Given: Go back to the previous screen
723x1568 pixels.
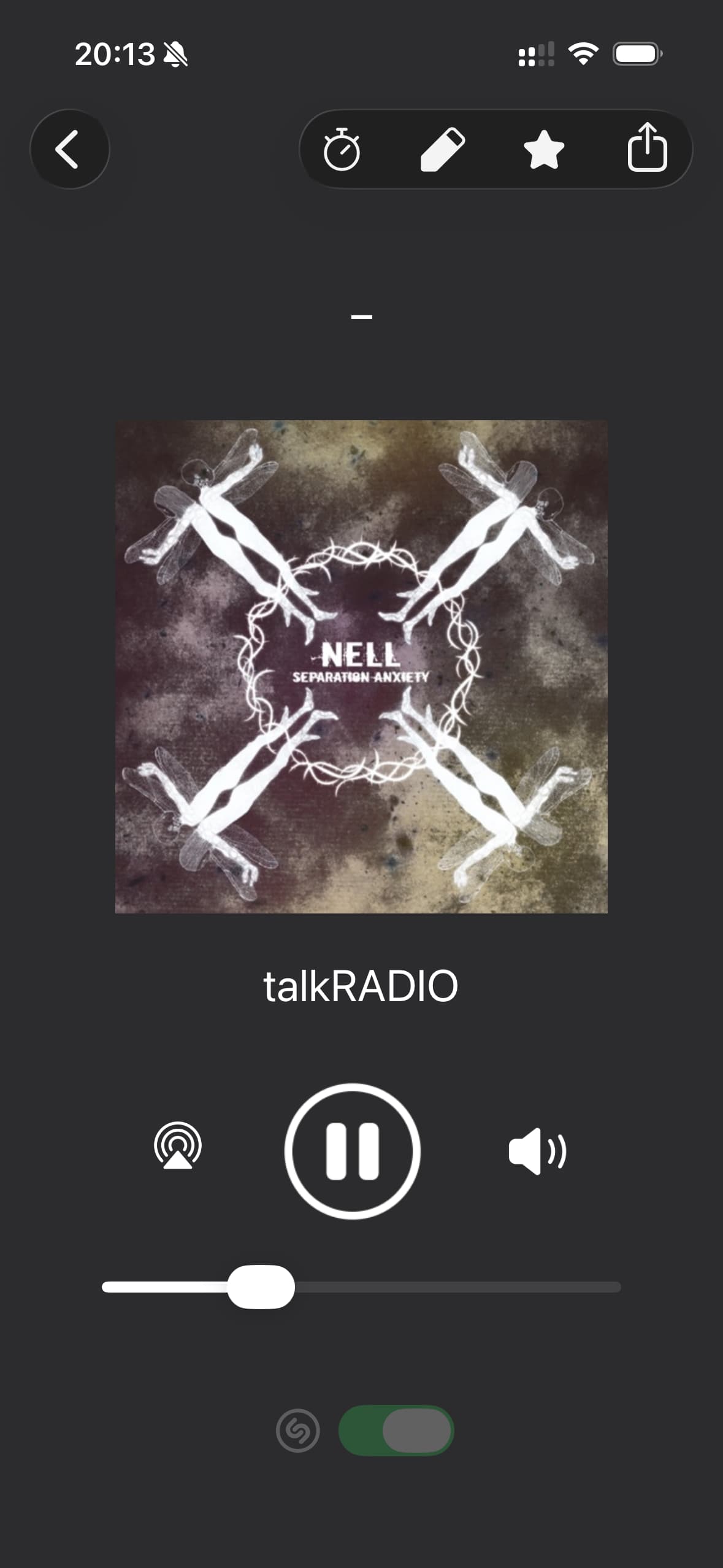Looking at the screenshot, I should (x=69, y=149).
